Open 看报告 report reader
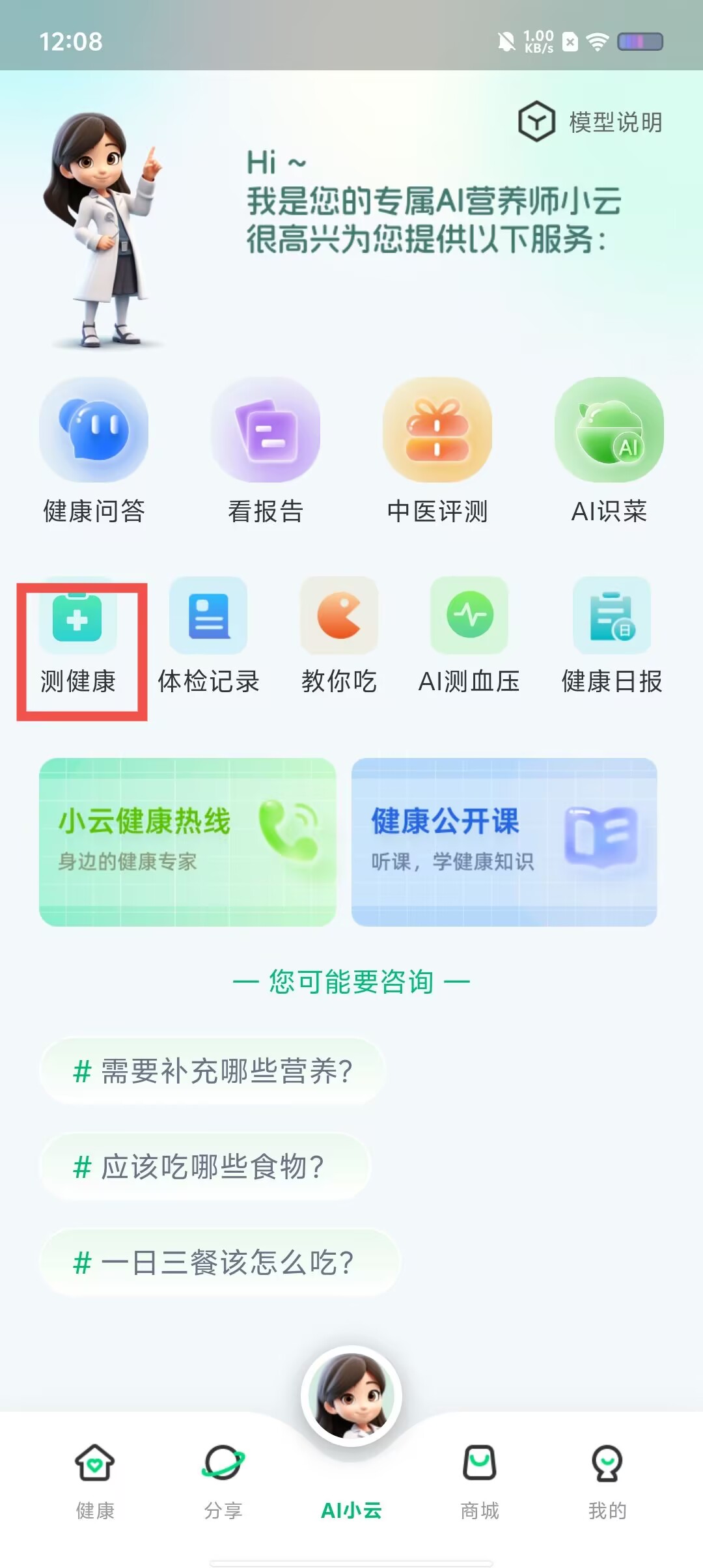Image resolution: width=703 pixels, height=1568 pixels. click(266, 451)
